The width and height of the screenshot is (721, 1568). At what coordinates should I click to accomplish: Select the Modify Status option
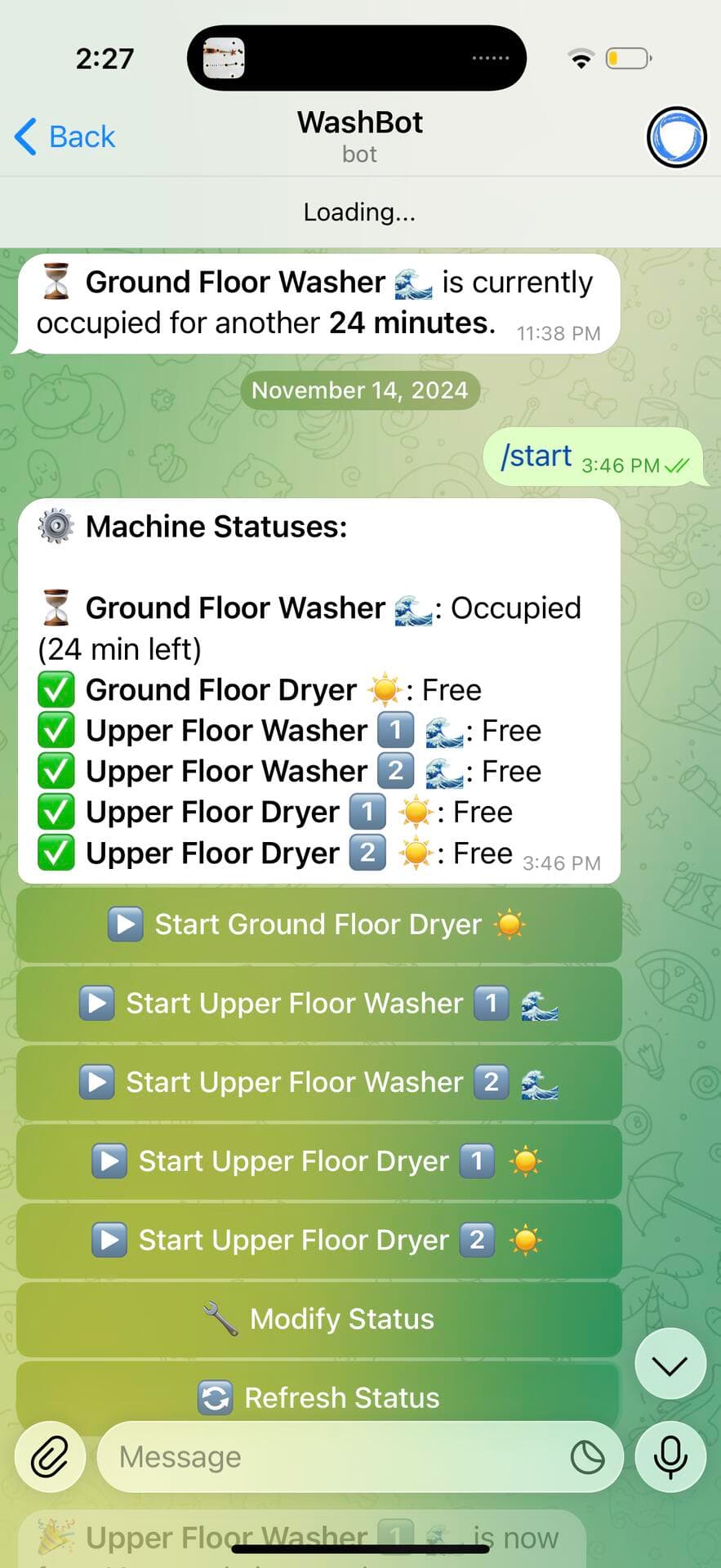coord(317,1318)
